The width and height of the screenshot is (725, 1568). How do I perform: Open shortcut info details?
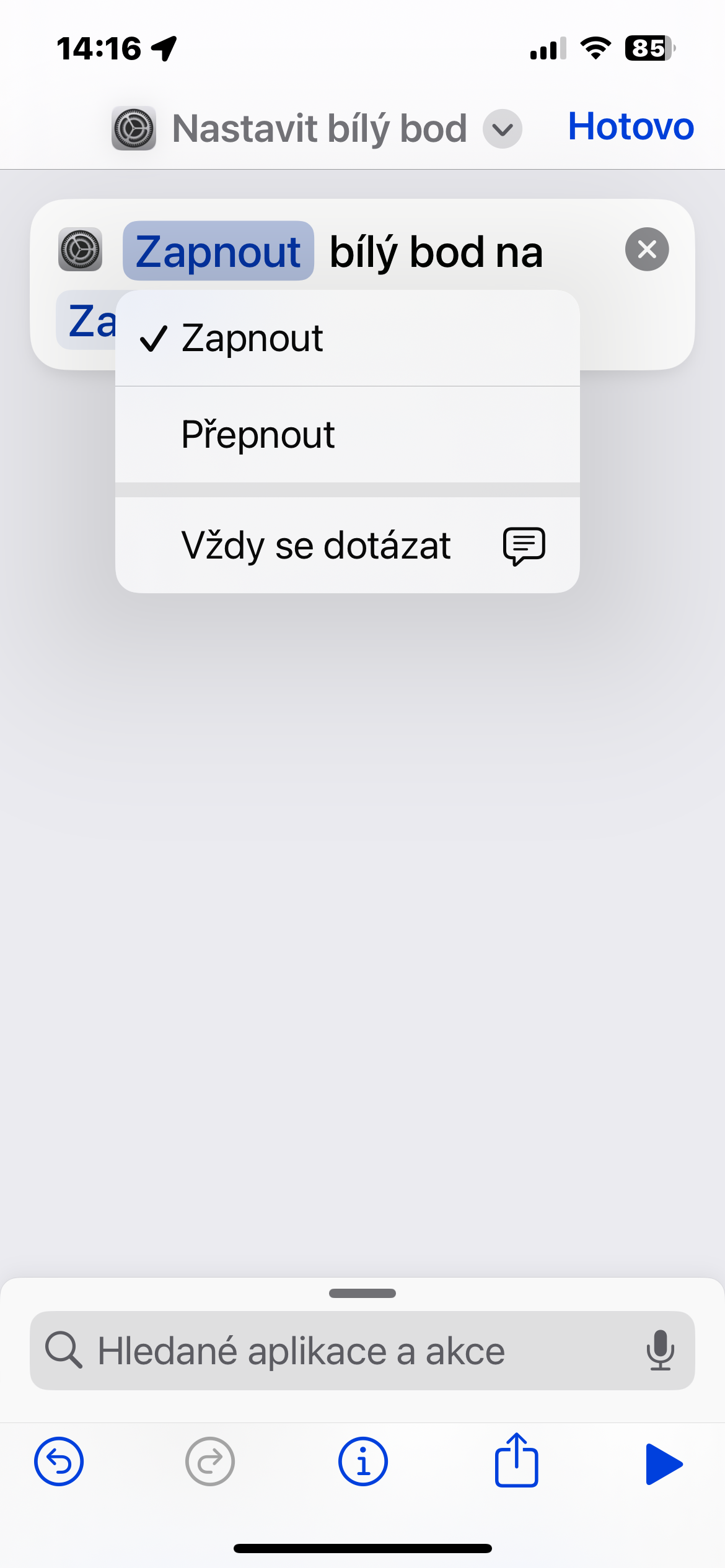pos(363,1462)
